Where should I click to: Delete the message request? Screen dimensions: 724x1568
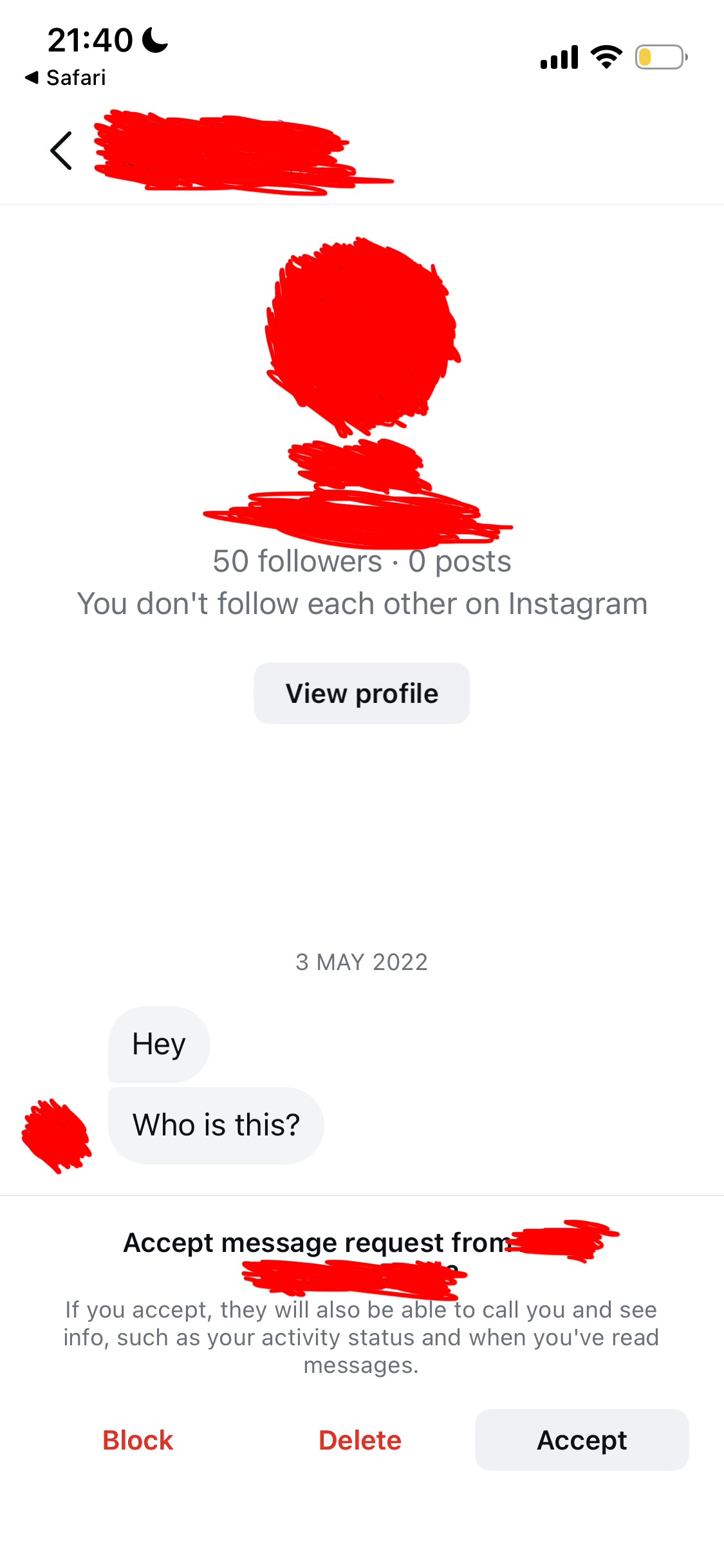pos(360,1440)
